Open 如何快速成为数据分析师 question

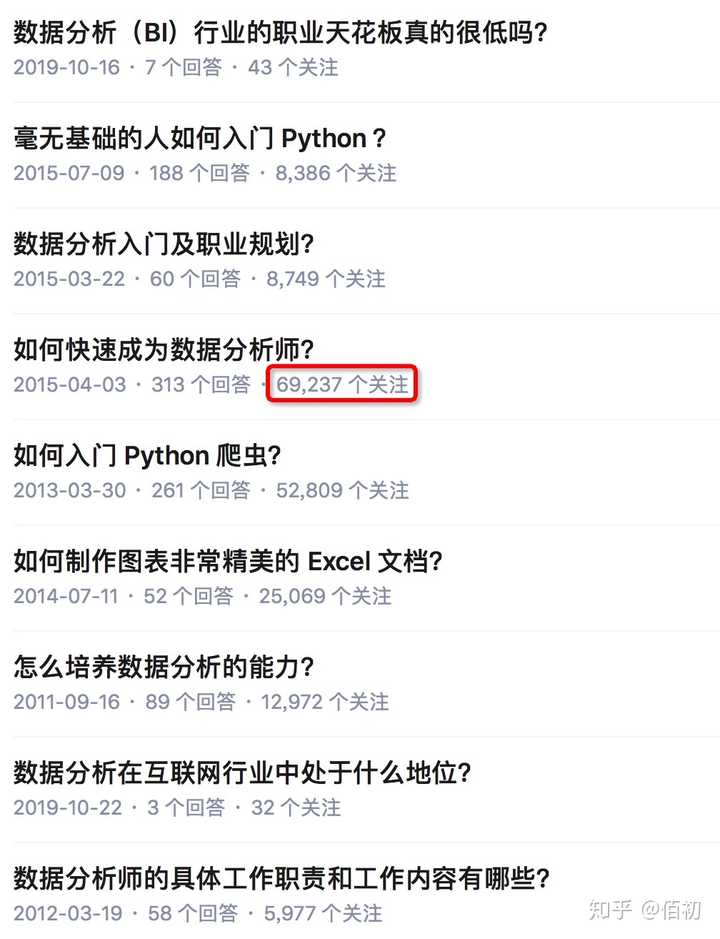point(164,350)
